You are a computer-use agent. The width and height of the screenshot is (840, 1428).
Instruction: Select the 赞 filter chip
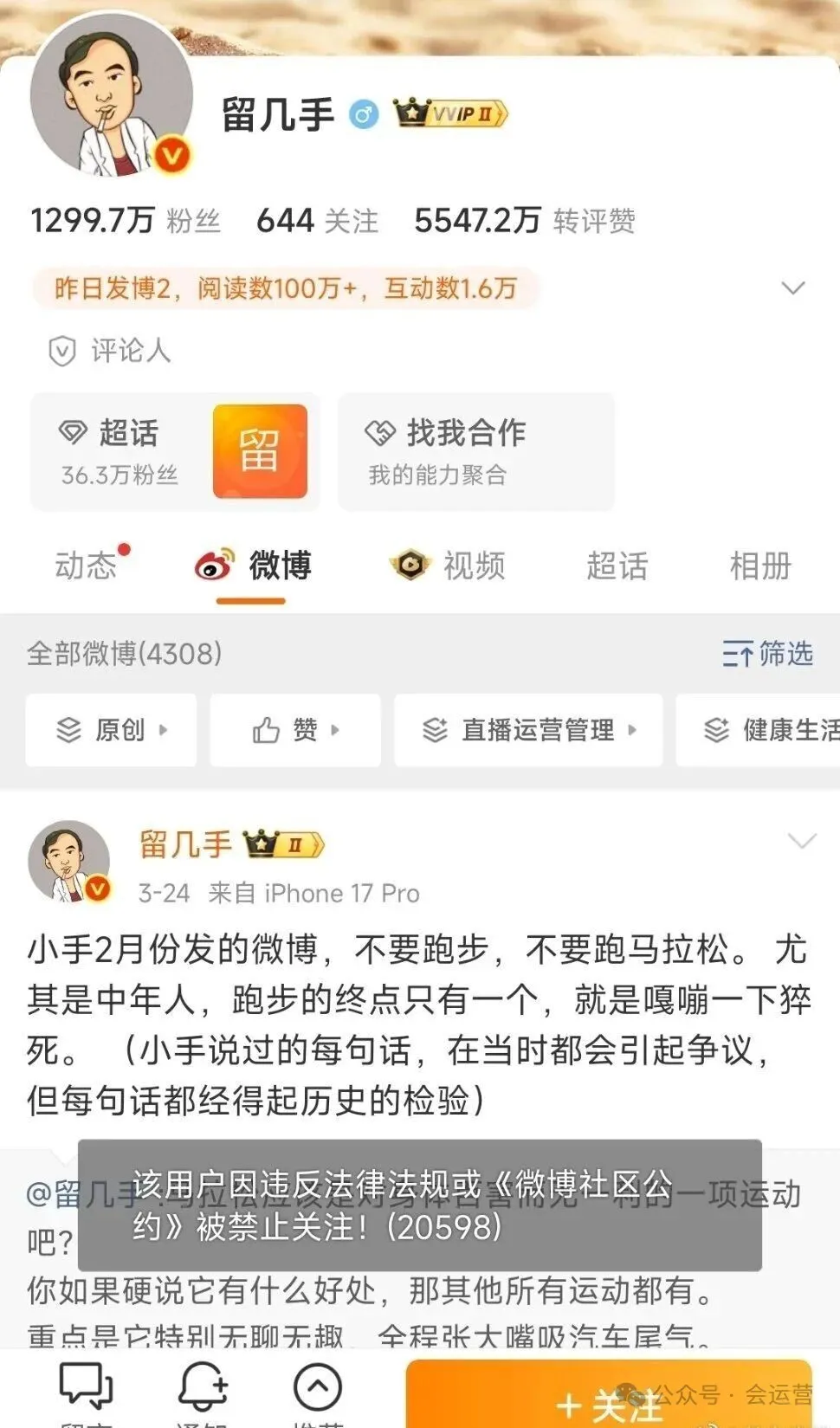295,730
